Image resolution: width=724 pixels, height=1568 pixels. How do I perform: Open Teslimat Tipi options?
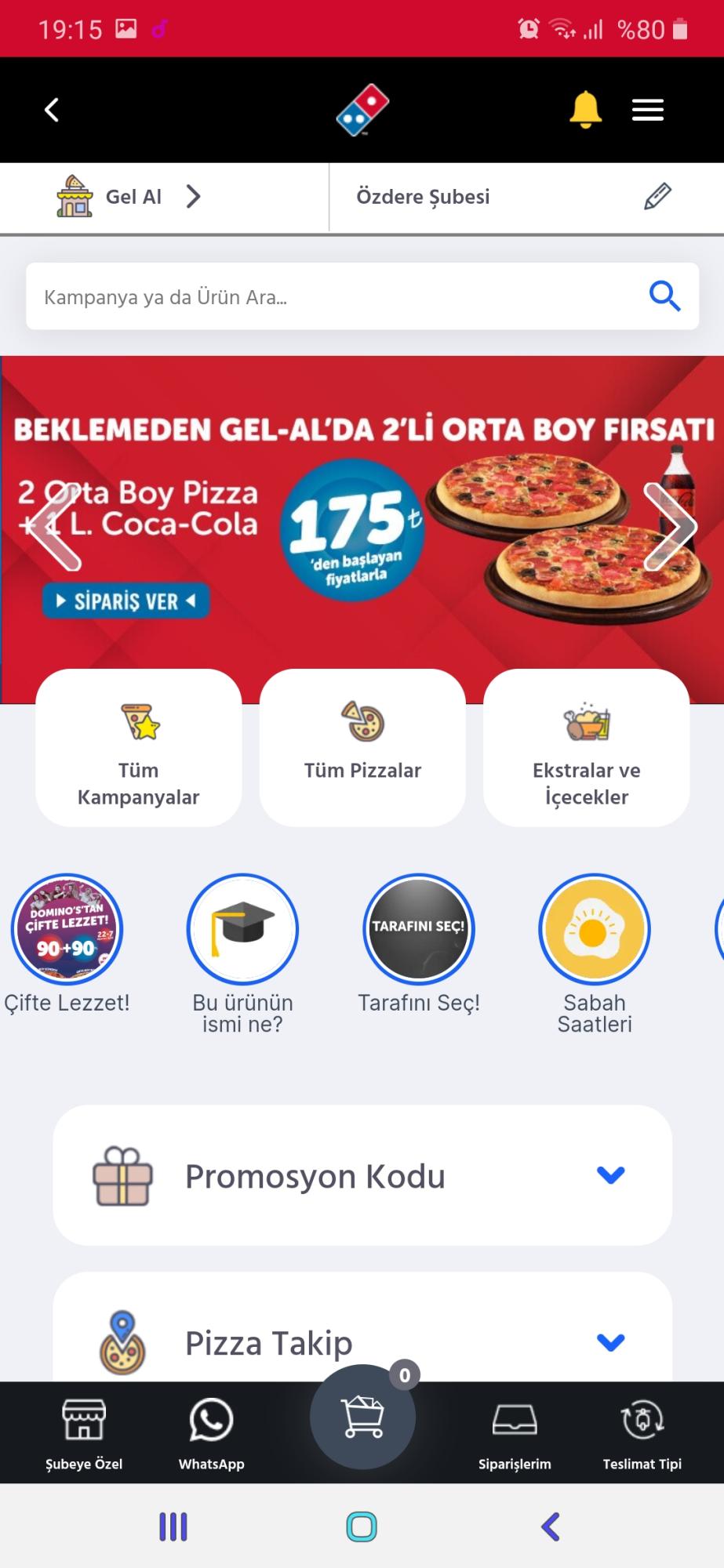click(x=642, y=1427)
